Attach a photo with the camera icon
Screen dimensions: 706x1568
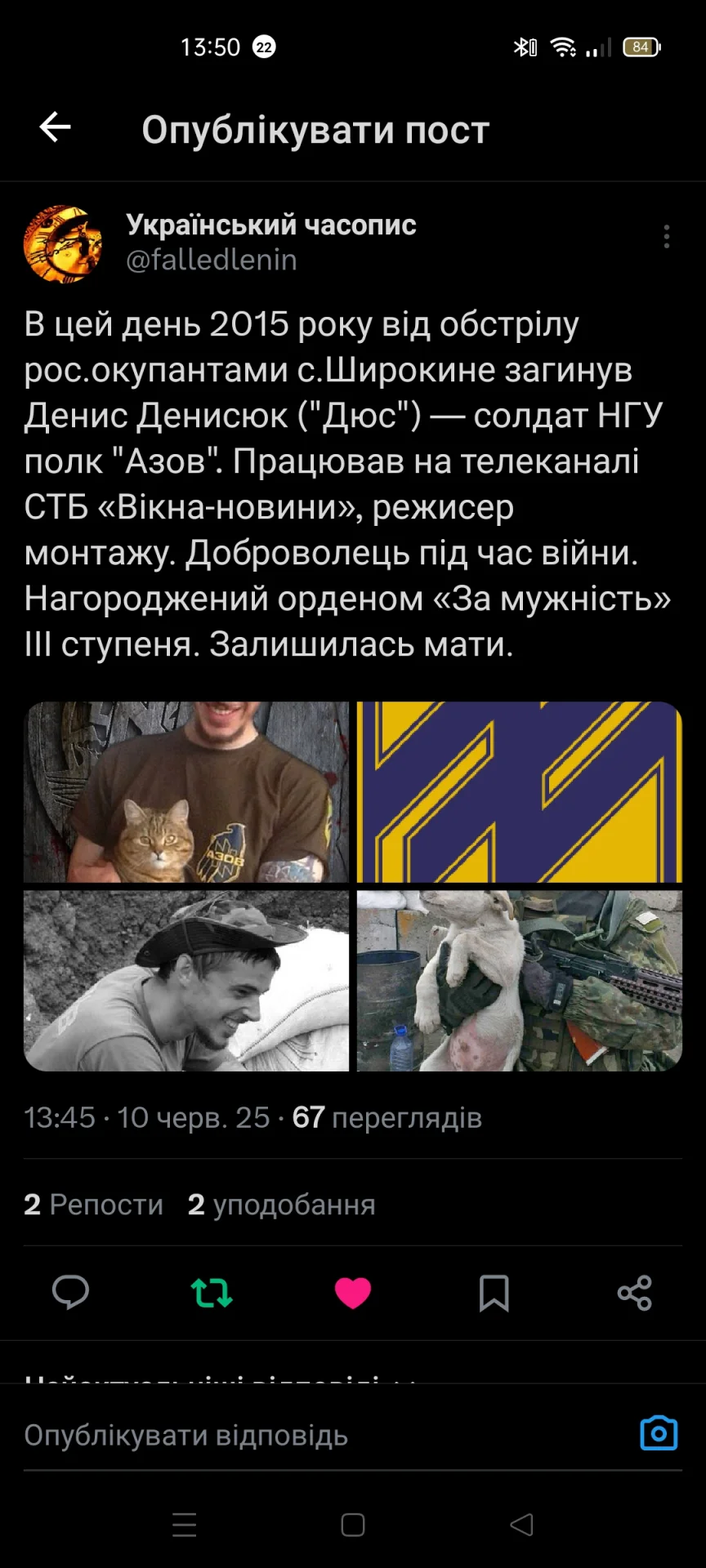coord(659,1433)
